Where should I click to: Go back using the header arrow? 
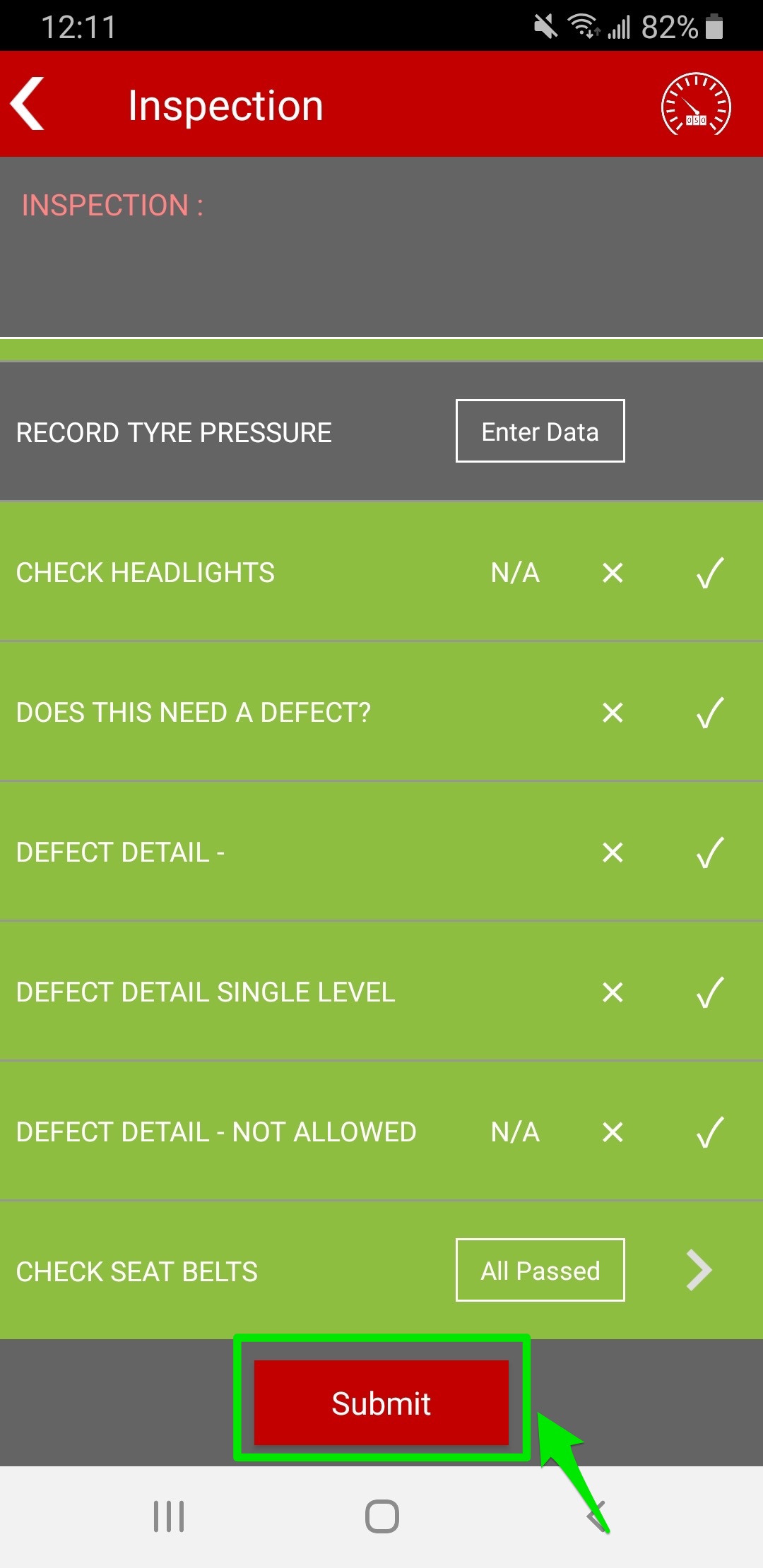click(28, 104)
